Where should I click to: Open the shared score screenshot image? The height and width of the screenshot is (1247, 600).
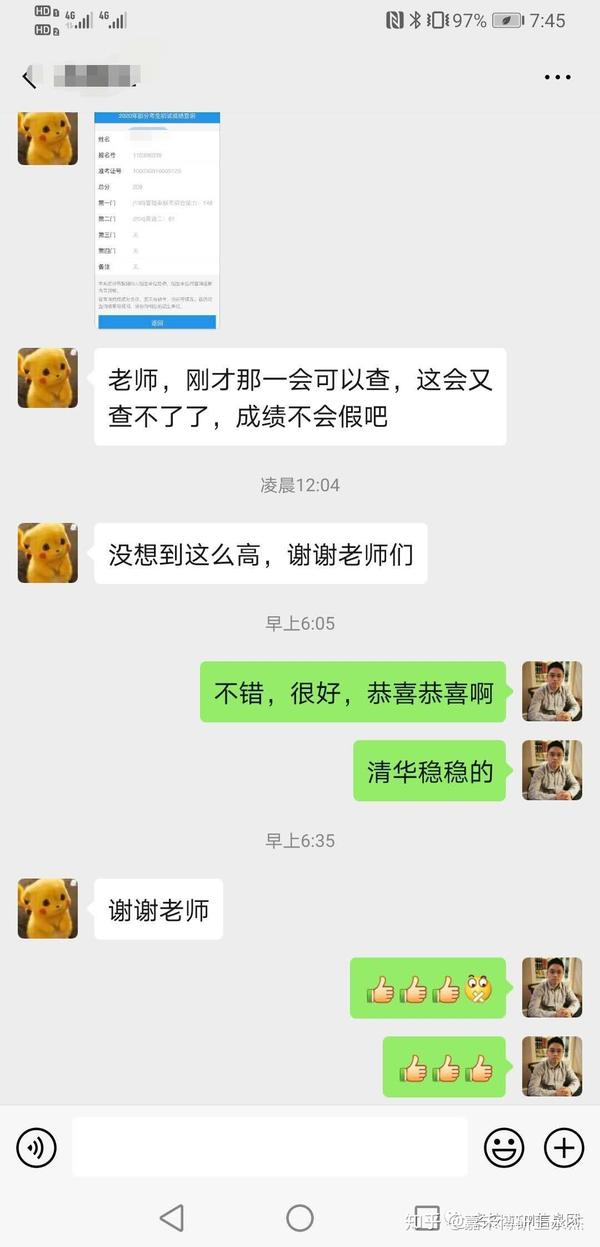point(157,220)
